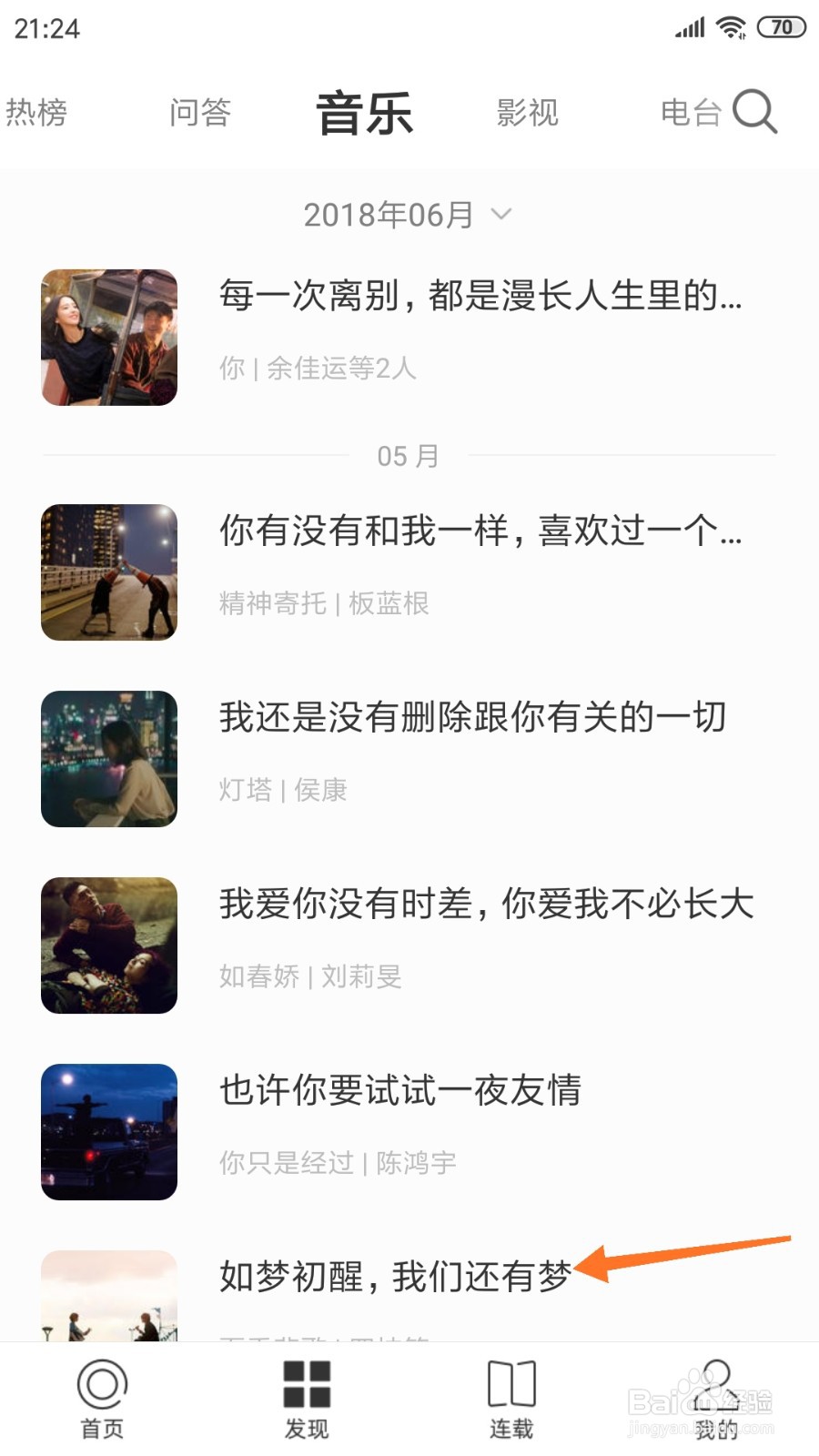Expand the 2018年06月 month selector
819x1456 pixels.
pyautogui.click(x=406, y=214)
